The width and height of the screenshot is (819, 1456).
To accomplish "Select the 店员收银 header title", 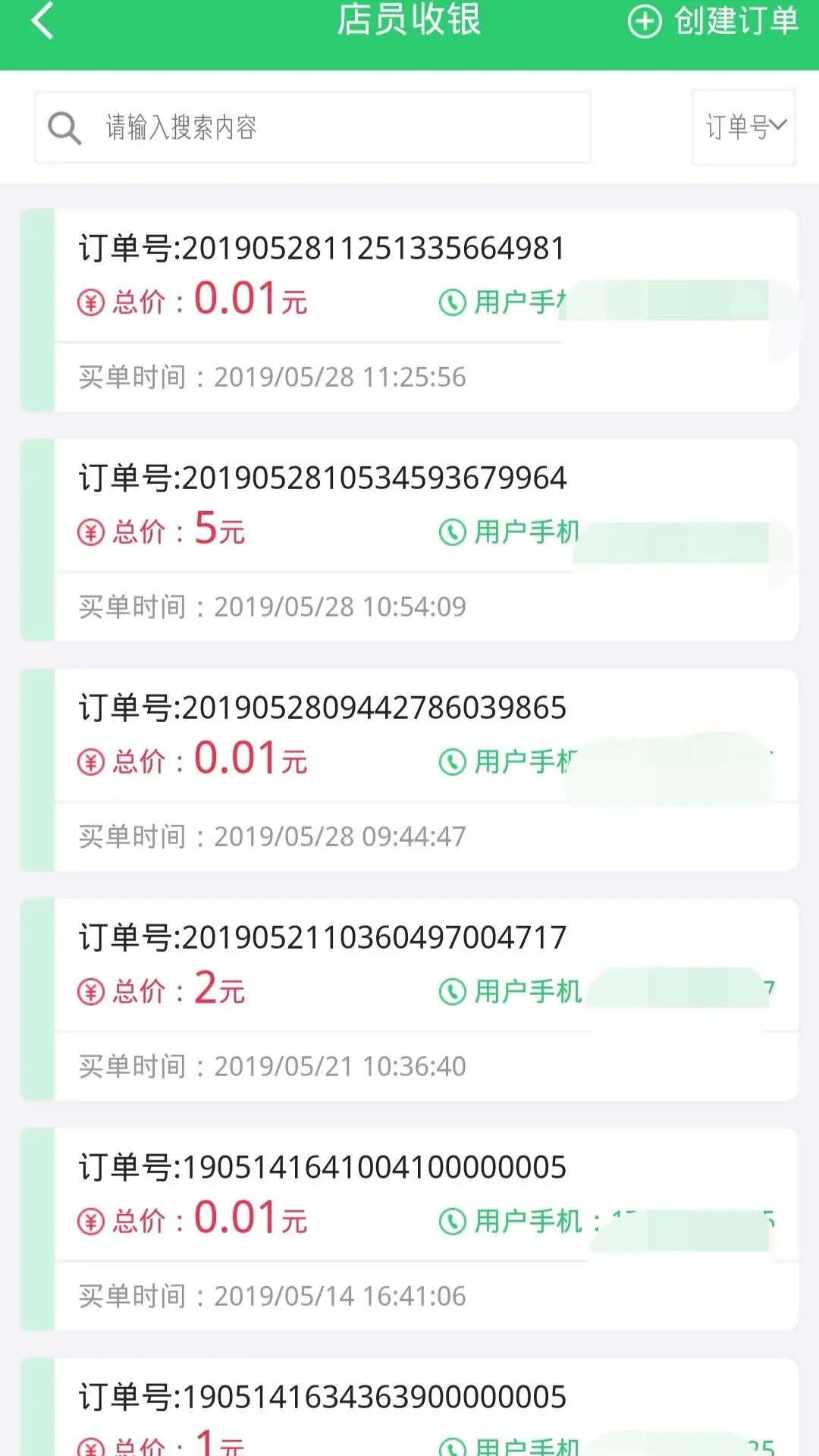I will click(409, 20).
